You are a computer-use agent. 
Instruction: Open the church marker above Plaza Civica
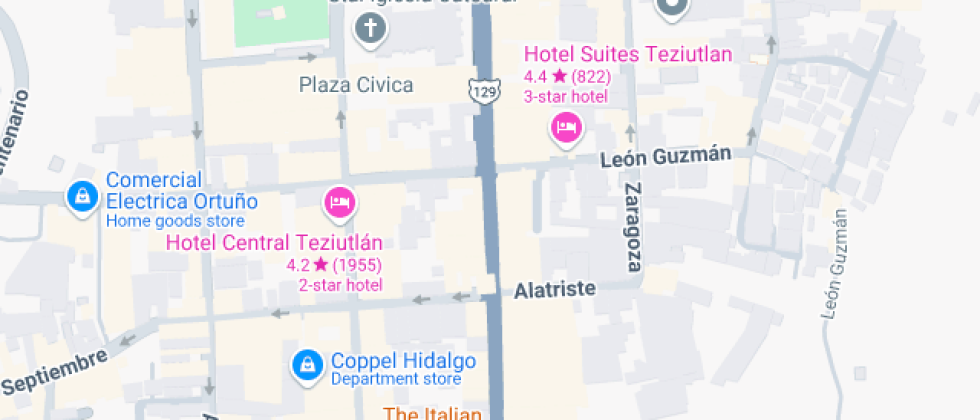click(x=370, y=30)
